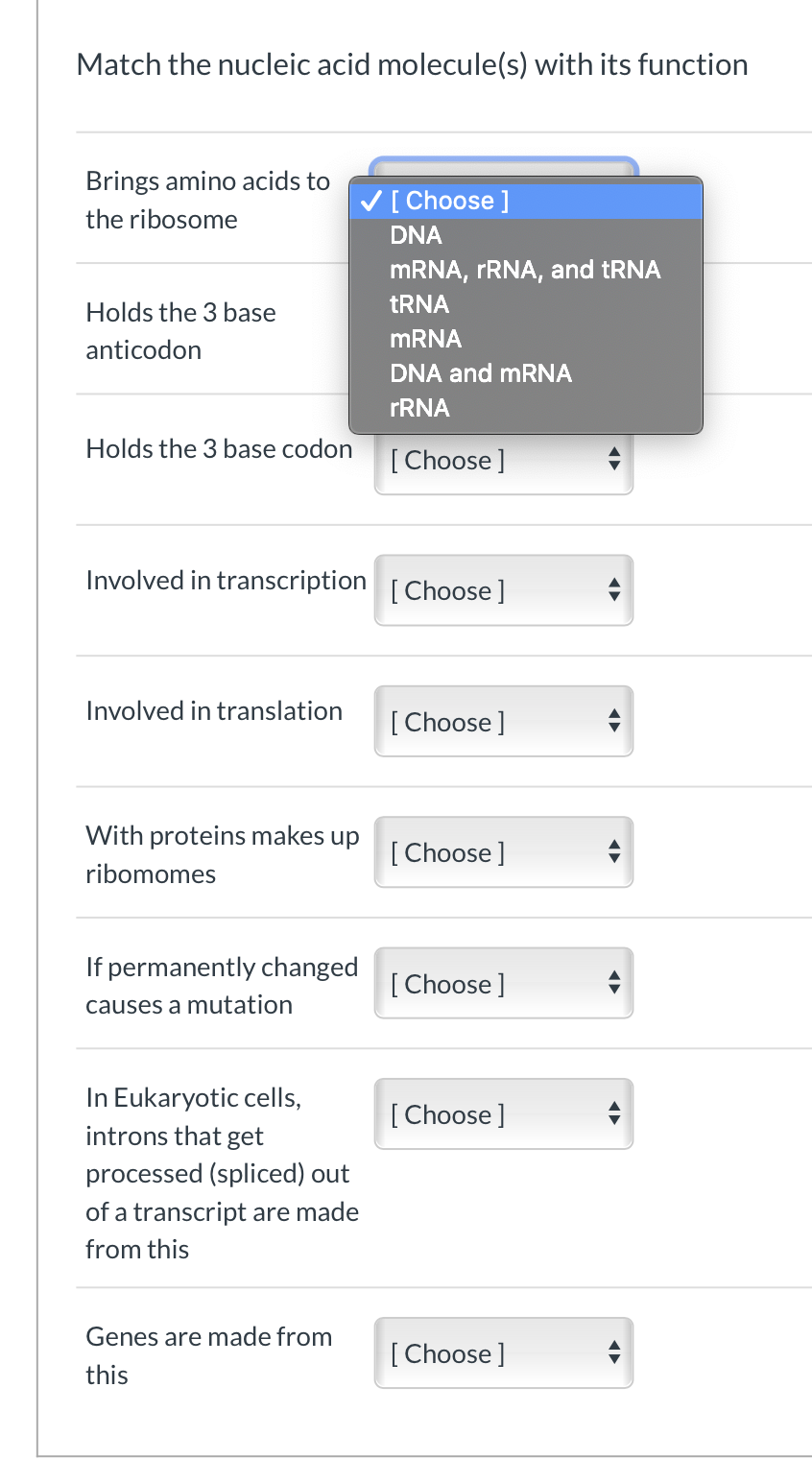
Task: Pick DNA and mRNA from the list
Action: (x=481, y=373)
